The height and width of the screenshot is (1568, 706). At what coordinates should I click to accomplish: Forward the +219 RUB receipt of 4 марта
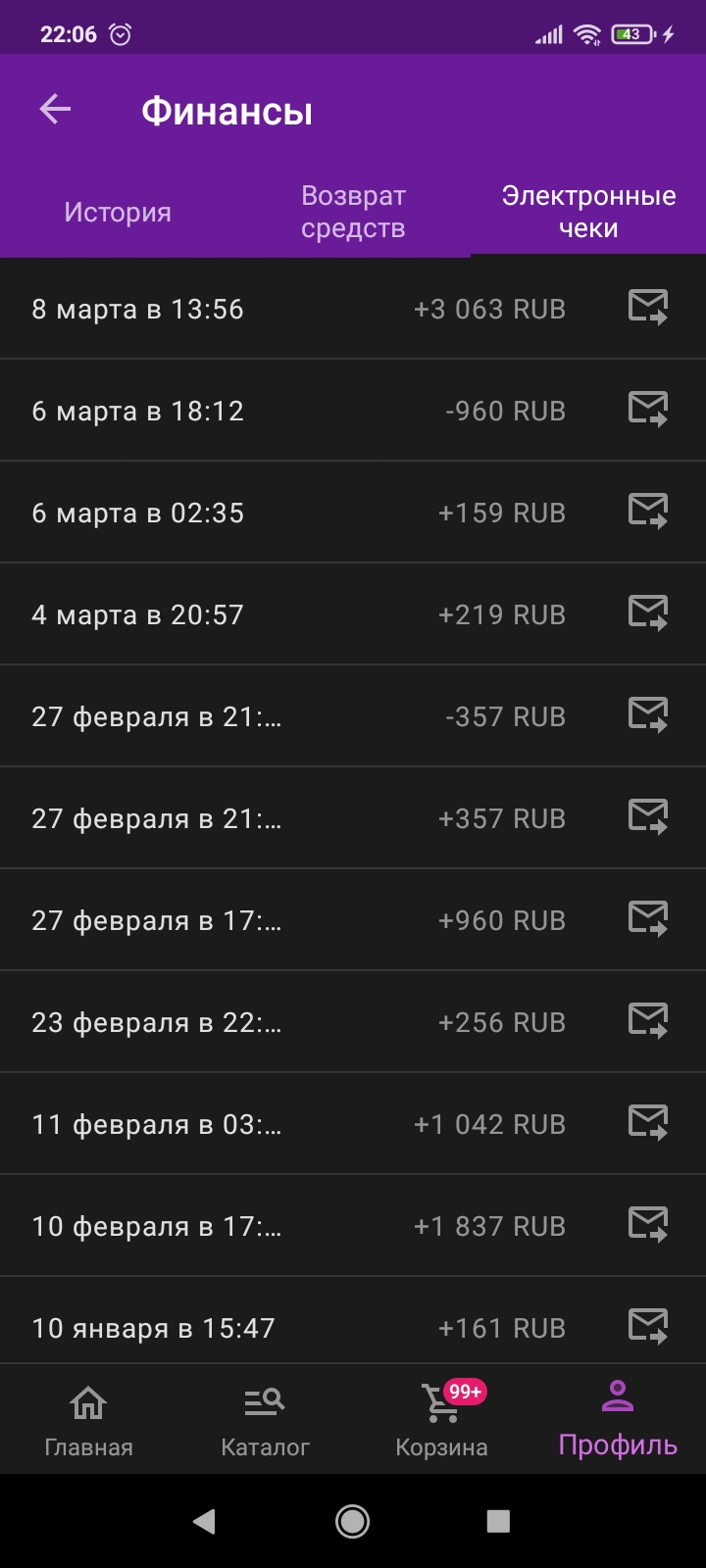click(x=648, y=613)
